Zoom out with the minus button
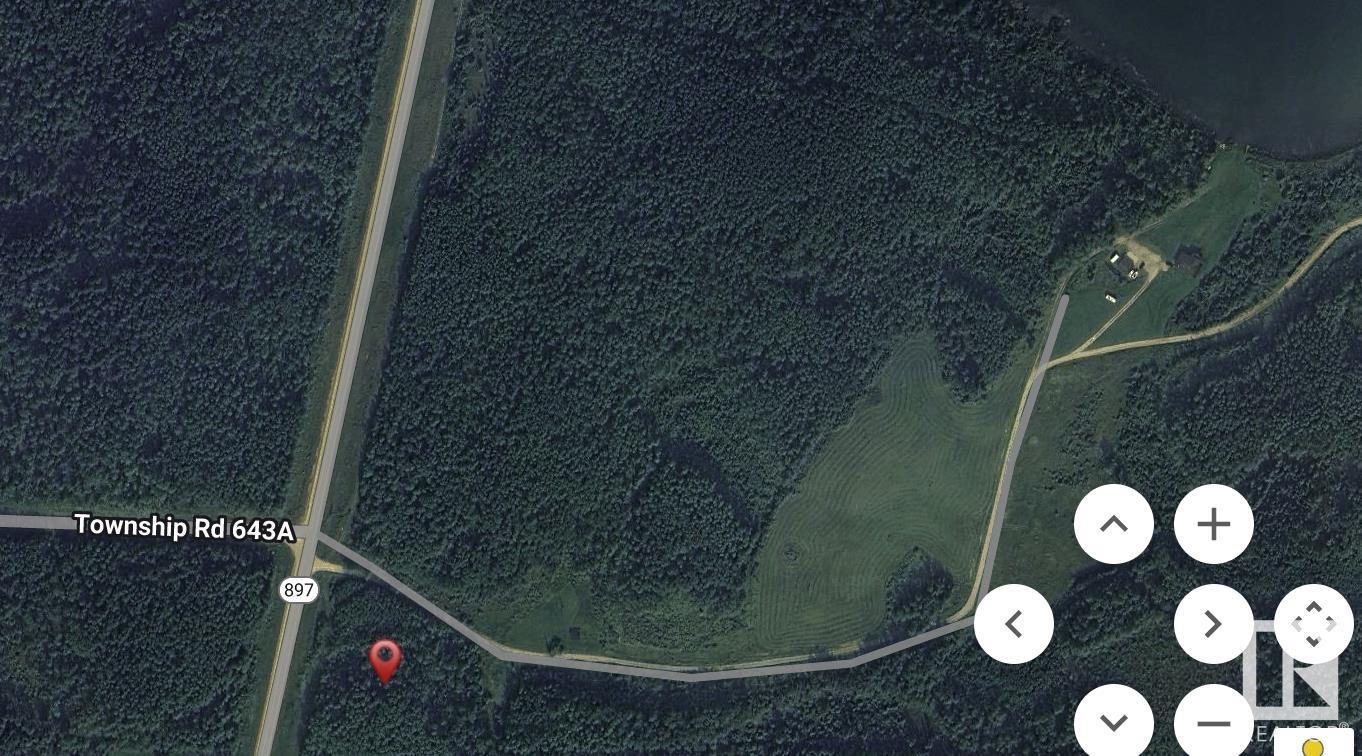The height and width of the screenshot is (756, 1362). (1213, 722)
